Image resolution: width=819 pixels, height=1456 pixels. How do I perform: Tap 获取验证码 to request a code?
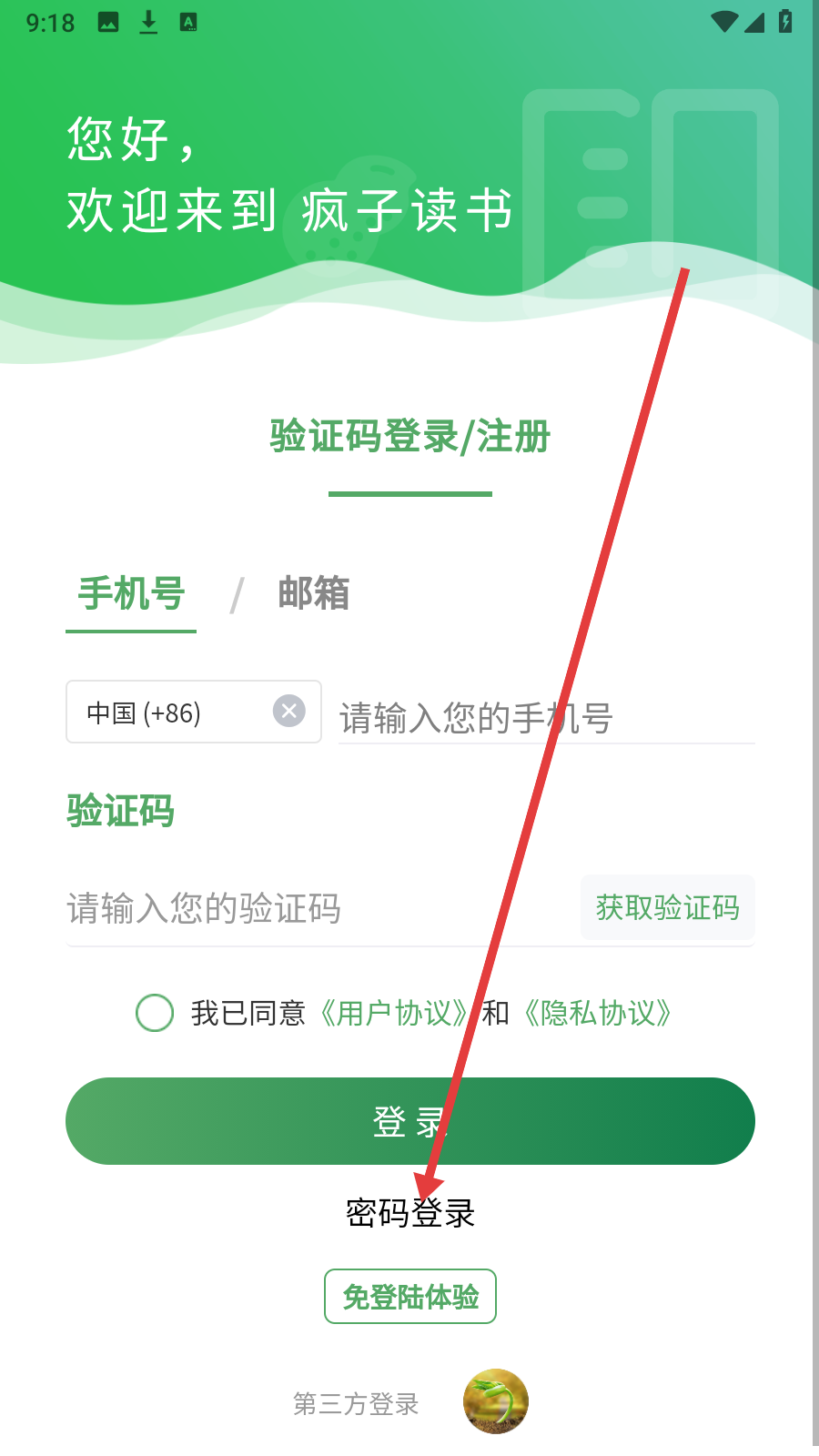pyautogui.click(x=667, y=907)
